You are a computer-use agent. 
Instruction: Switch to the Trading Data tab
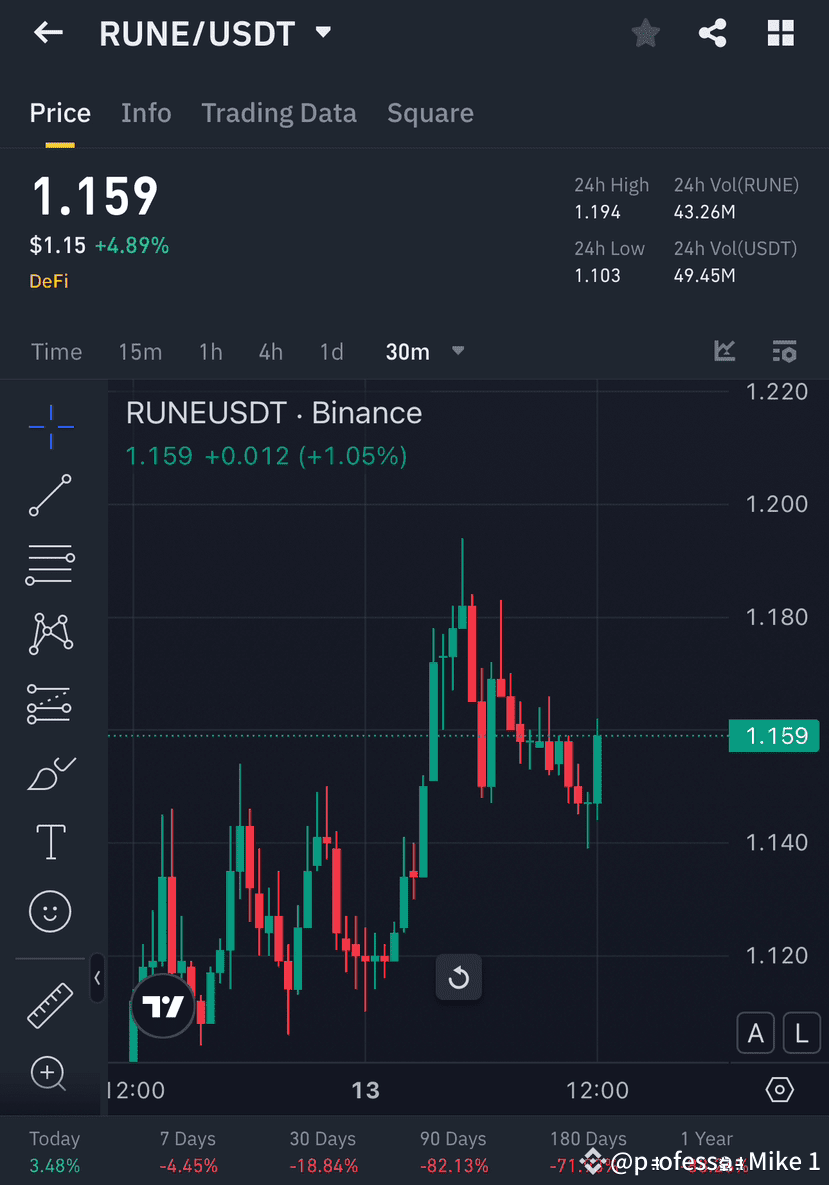(279, 113)
